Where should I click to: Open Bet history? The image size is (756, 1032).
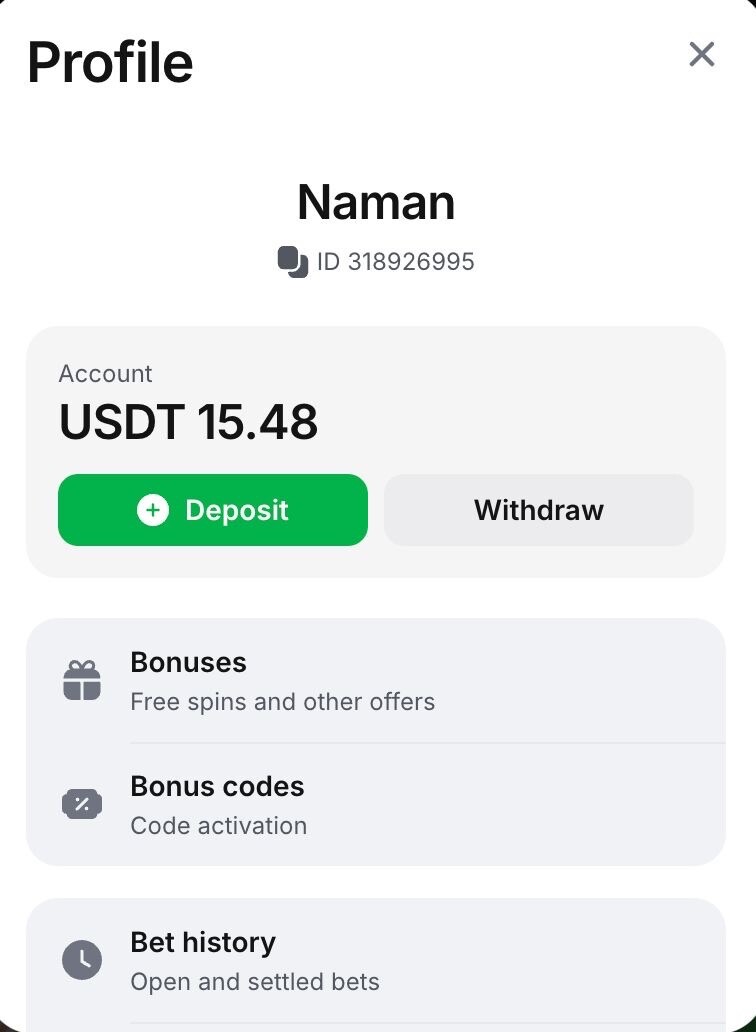click(x=375, y=961)
